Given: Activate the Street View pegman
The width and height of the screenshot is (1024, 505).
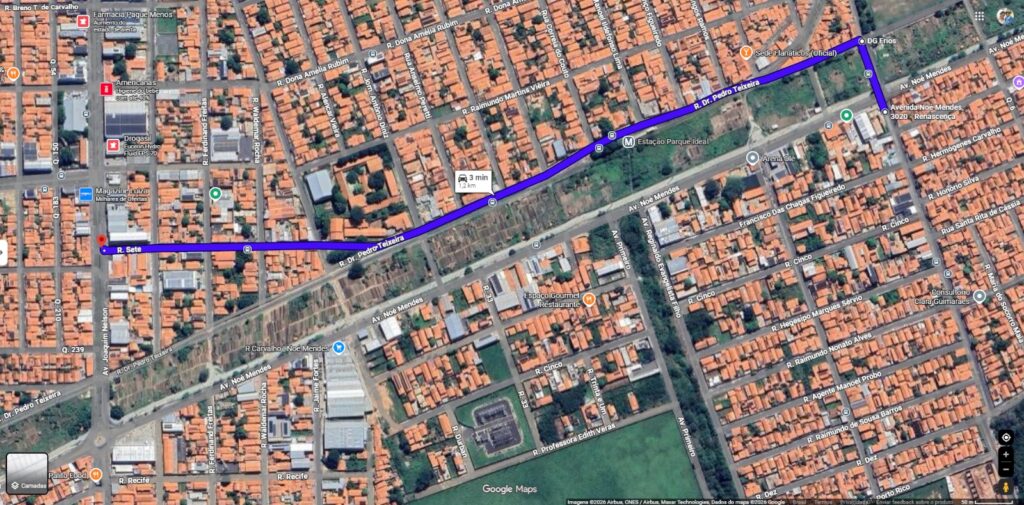Looking at the screenshot, I should (x=1005, y=487).
